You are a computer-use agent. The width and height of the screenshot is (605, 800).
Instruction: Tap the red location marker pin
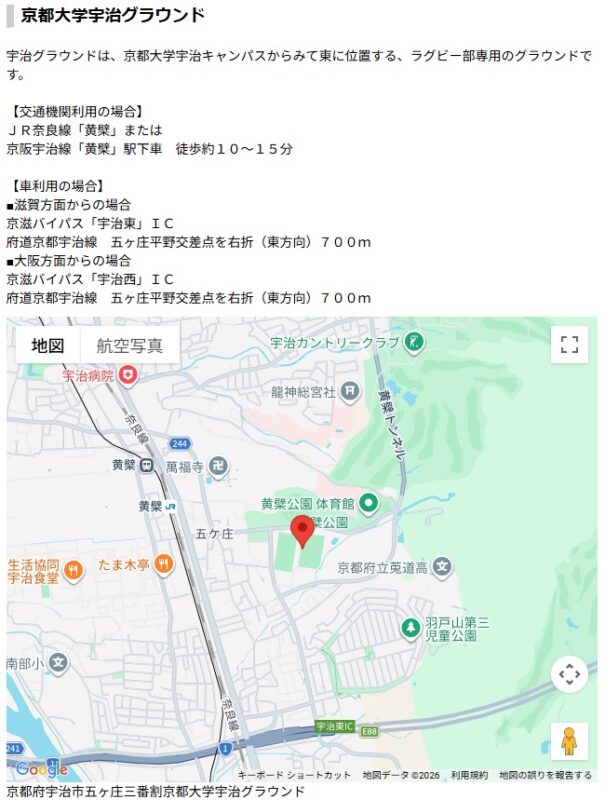(x=302, y=530)
